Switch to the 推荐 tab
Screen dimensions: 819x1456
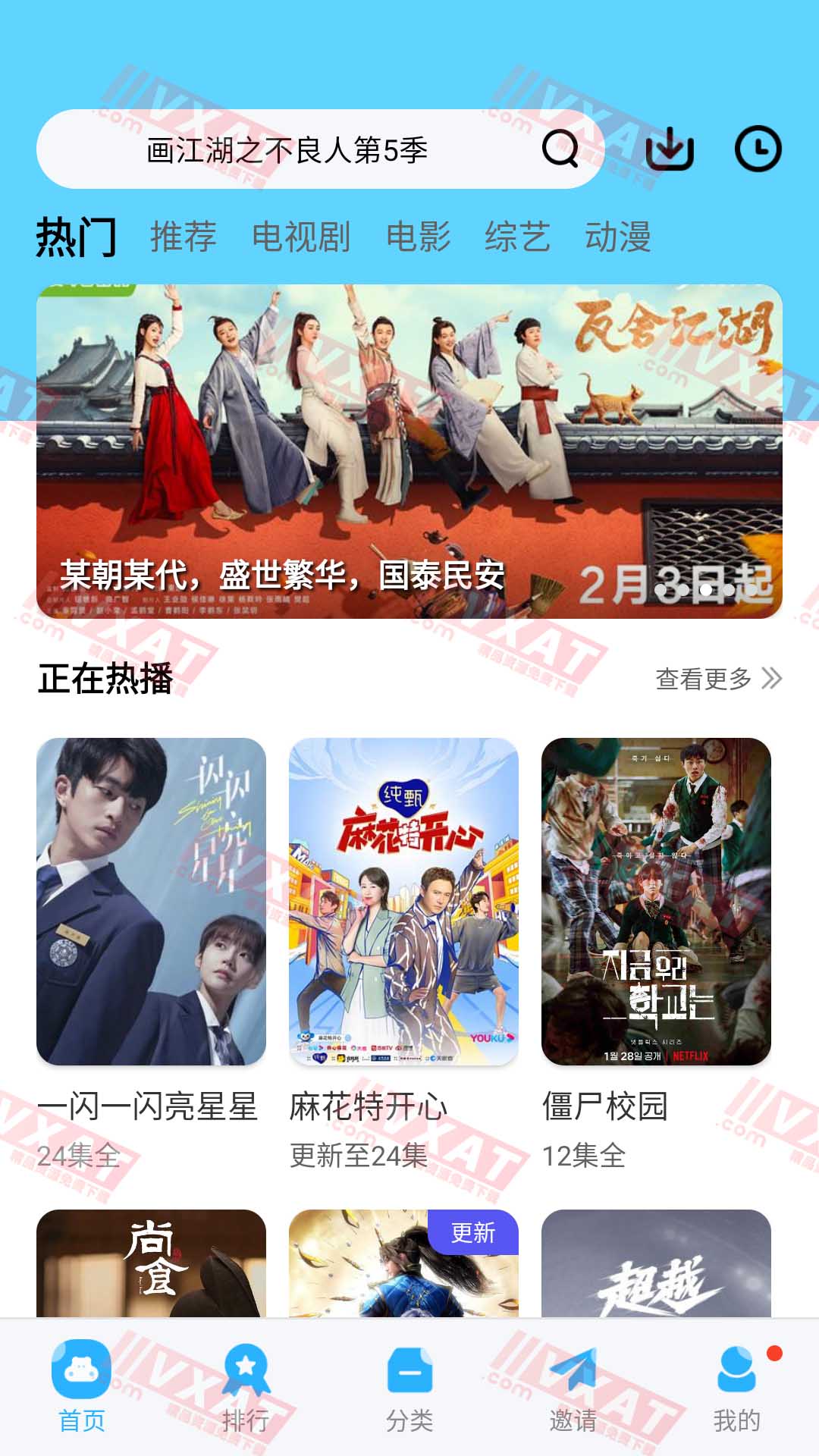click(182, 235)
